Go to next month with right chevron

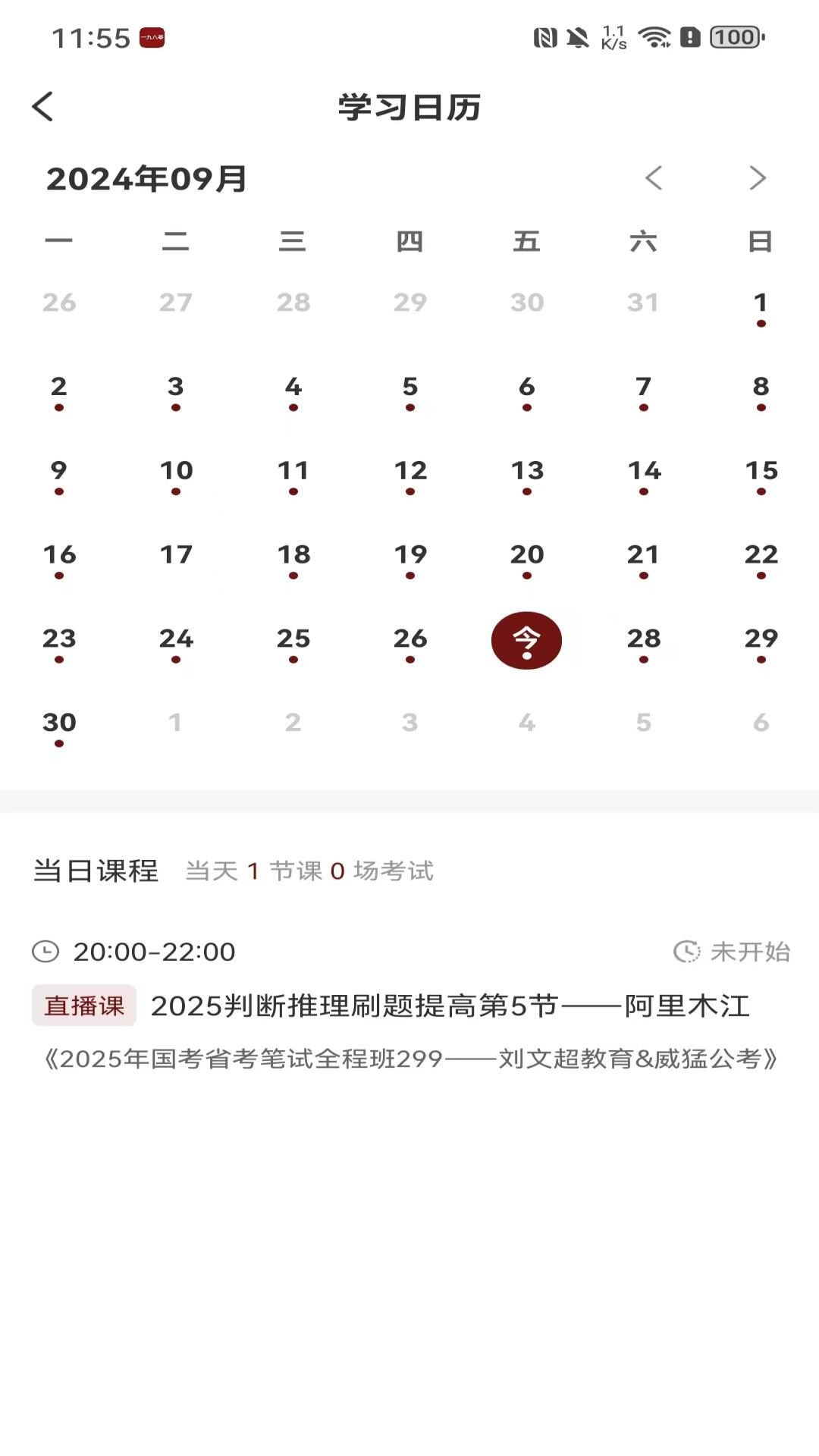click(x=756, y=178)
